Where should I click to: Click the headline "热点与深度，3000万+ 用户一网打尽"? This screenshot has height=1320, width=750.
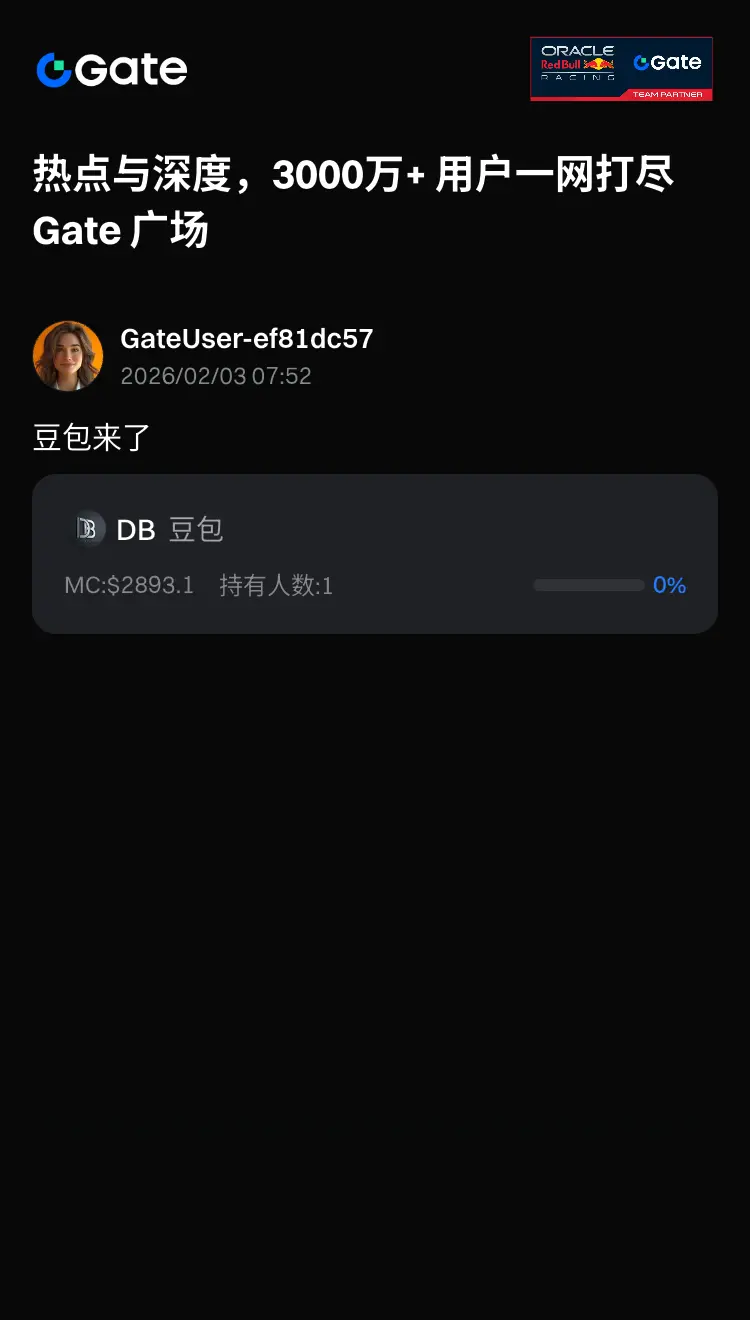(x=353, y=174)
